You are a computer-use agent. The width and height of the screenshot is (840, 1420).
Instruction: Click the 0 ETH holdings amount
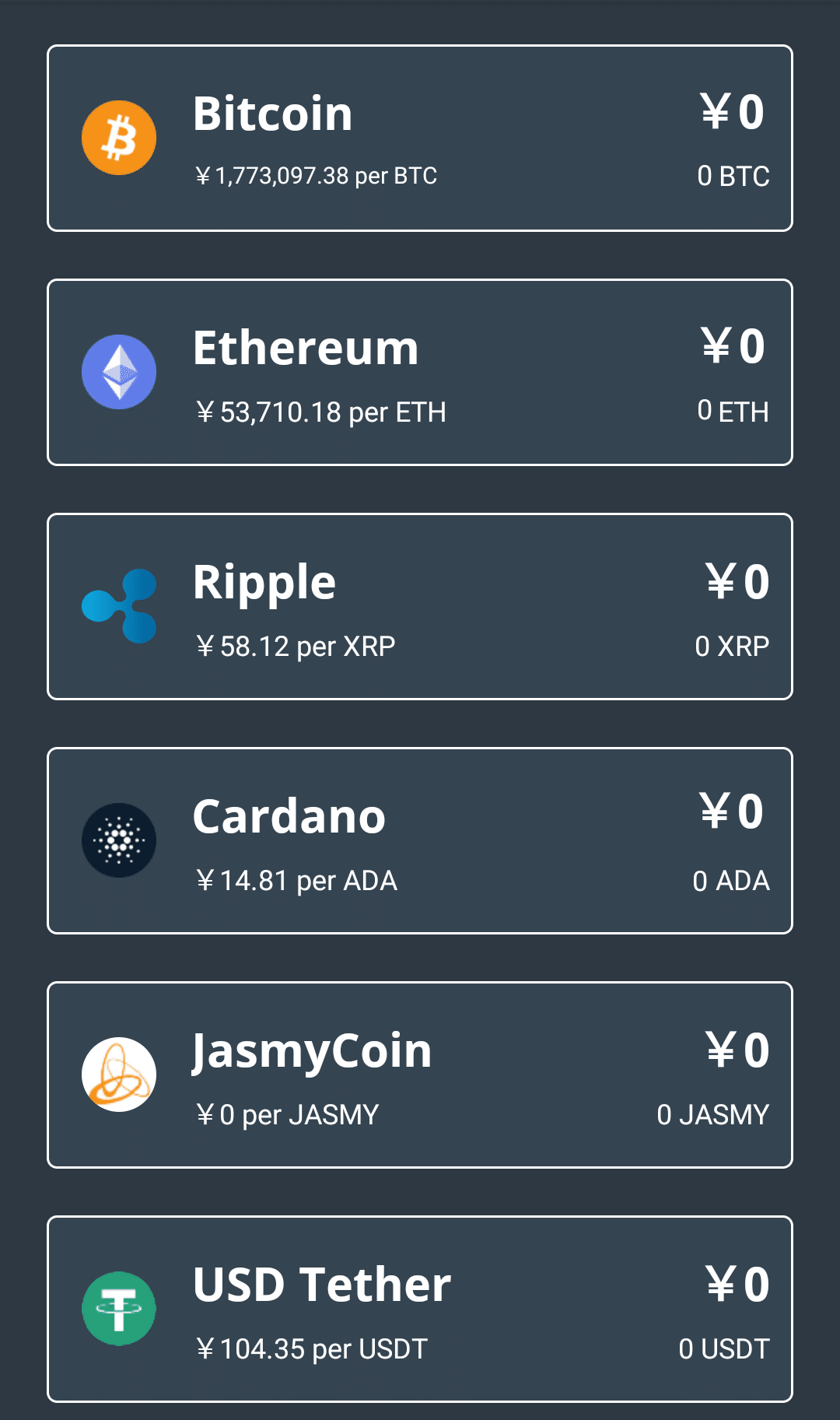point(732,411)
